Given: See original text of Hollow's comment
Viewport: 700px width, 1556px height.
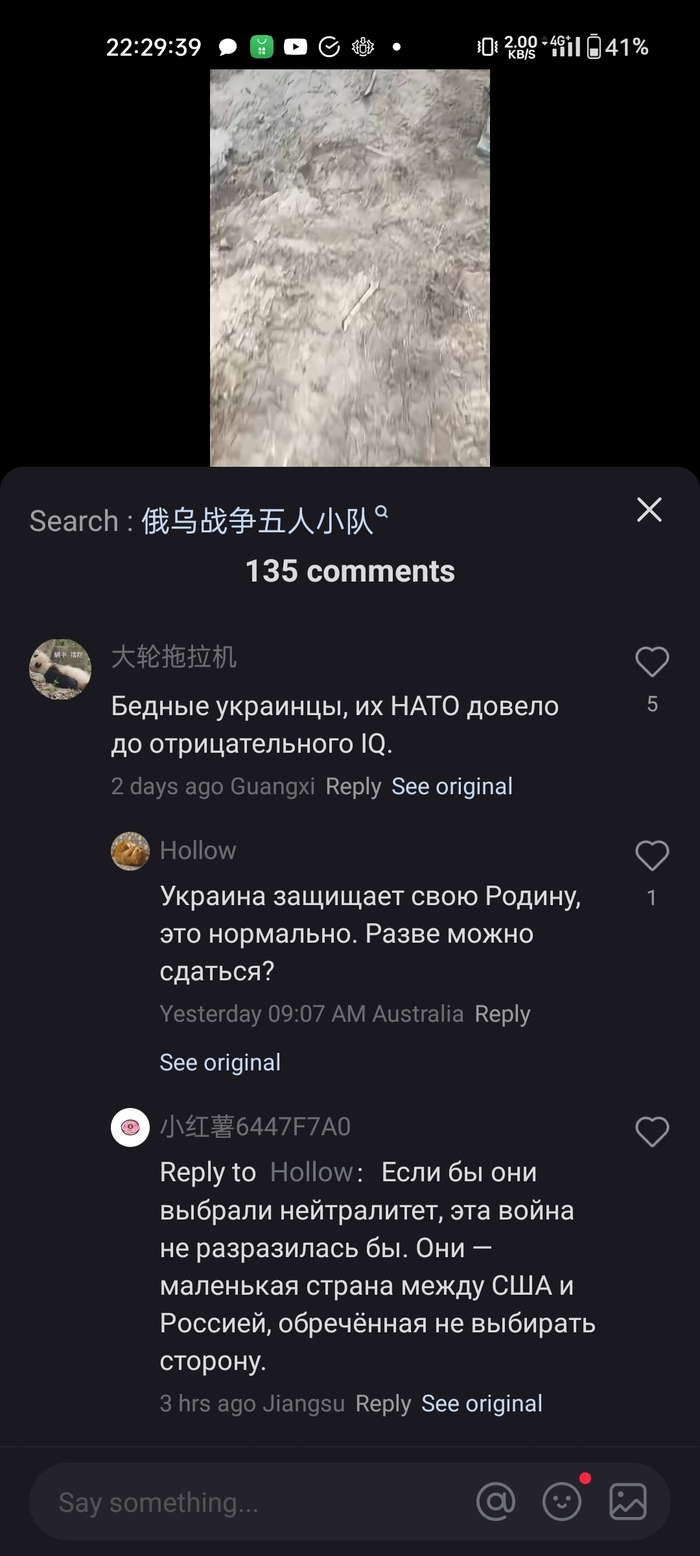Looking at the screenshot, I should (x=220, y=1062).
